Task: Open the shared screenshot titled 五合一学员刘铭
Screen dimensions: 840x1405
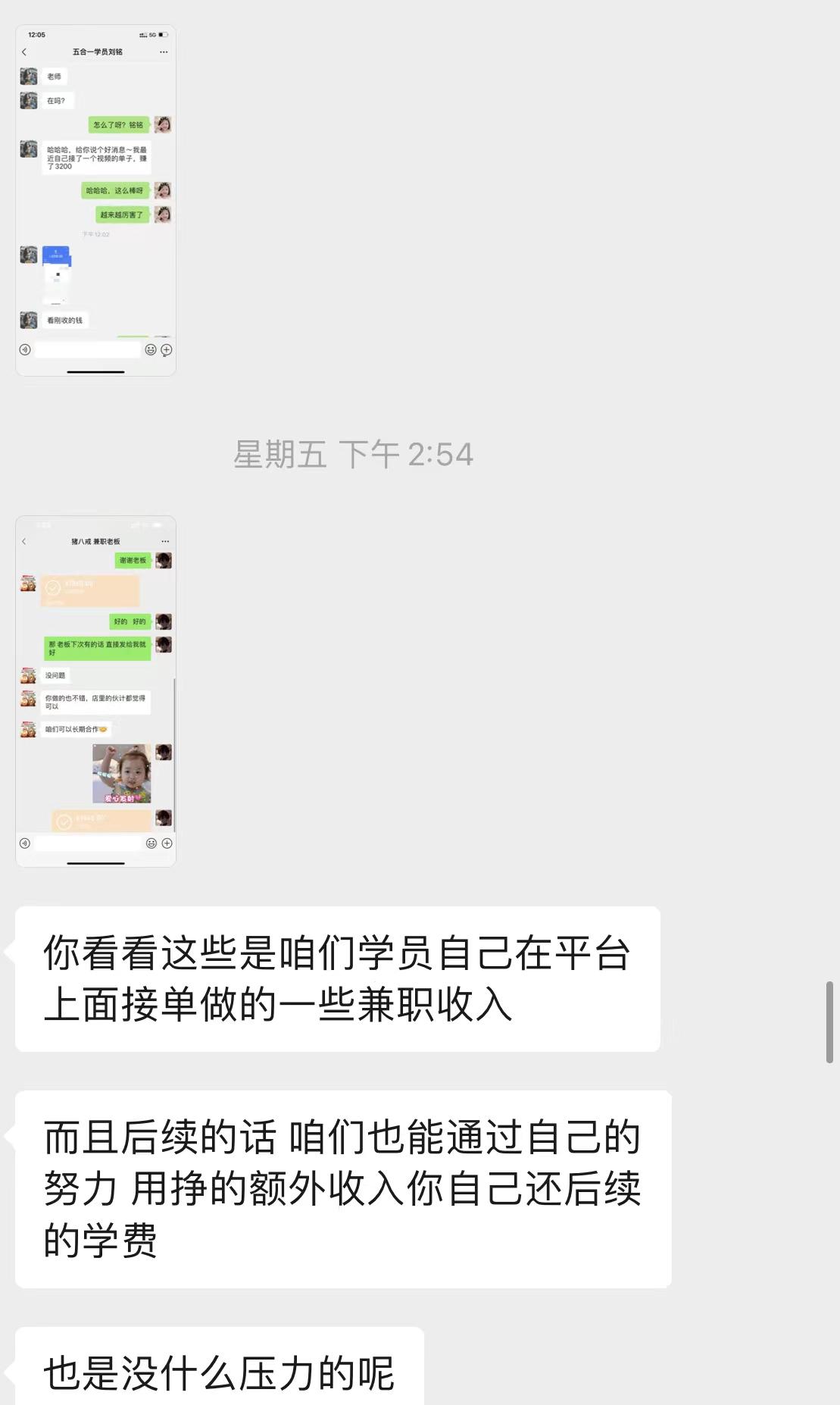Action: 96,201
